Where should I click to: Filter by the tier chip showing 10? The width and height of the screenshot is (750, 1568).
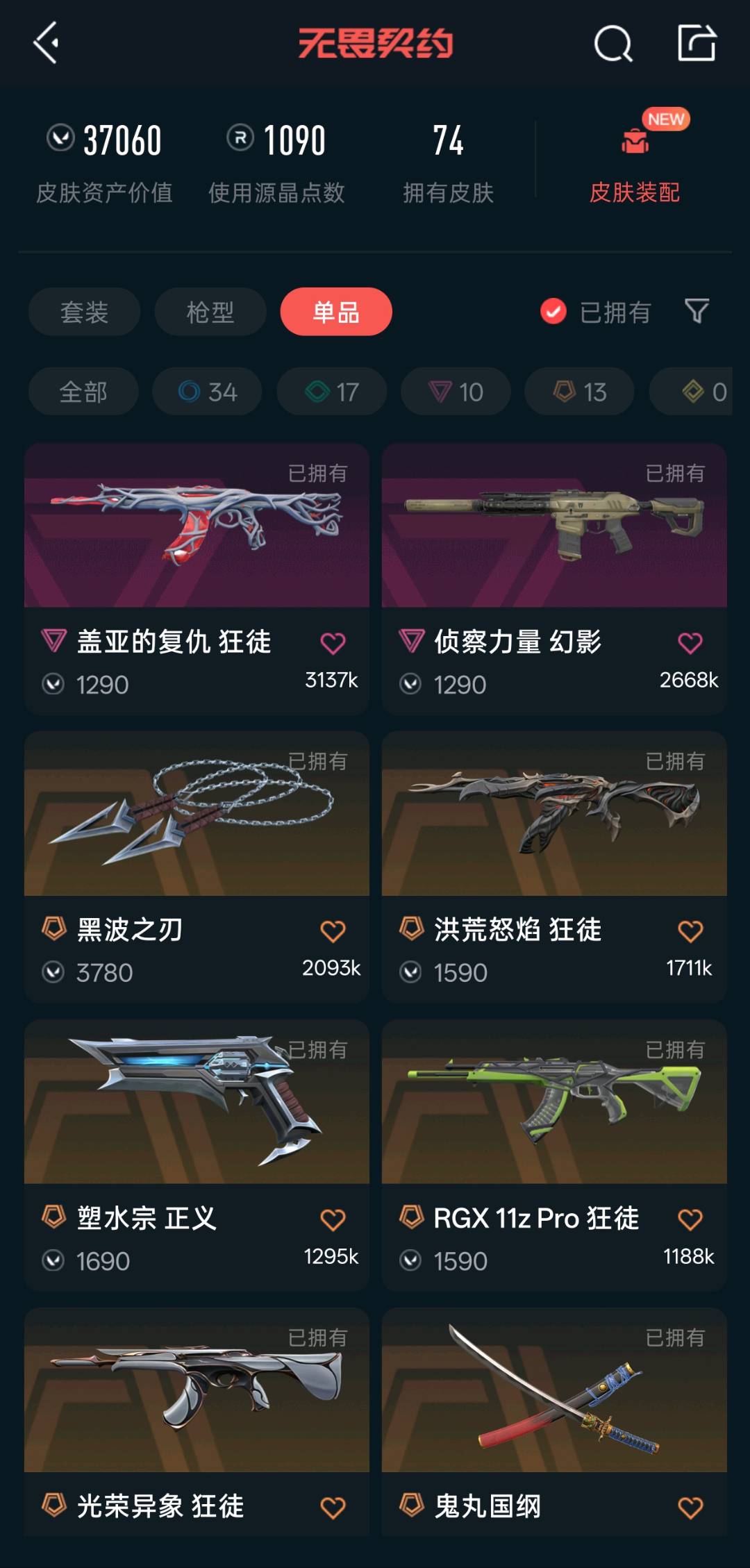pyautogui.click(x=456, y=392)
